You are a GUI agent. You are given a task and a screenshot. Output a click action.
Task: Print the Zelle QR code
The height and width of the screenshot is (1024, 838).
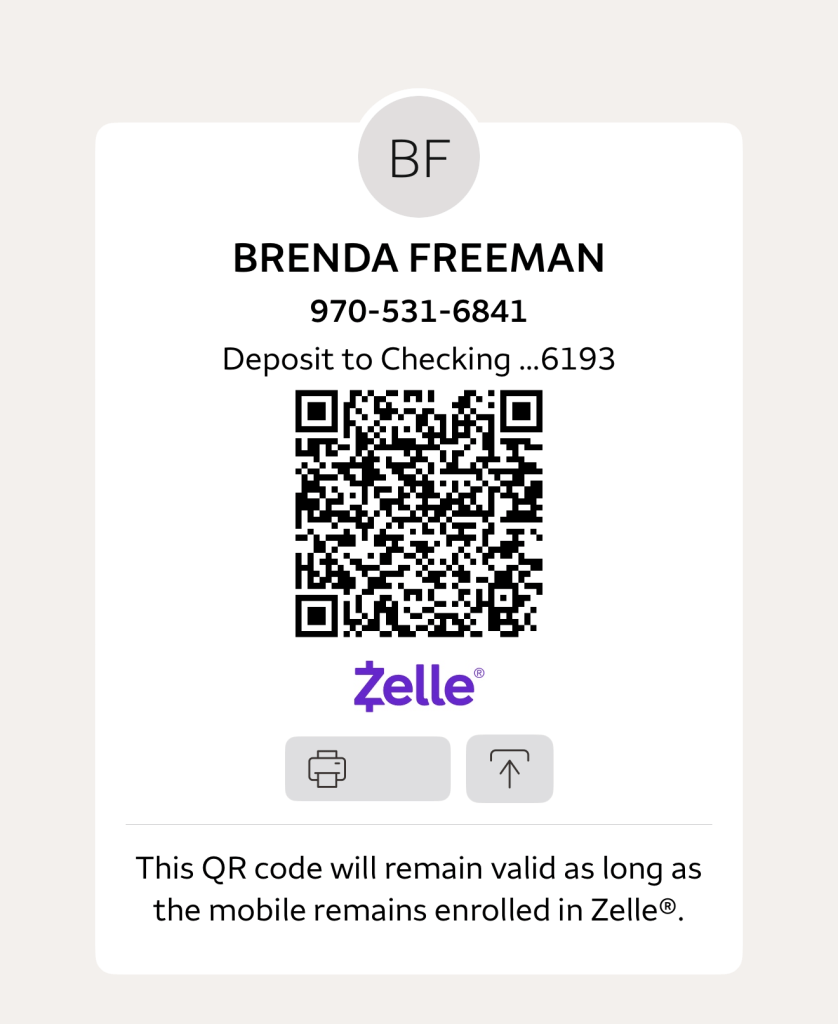[367, 769]
